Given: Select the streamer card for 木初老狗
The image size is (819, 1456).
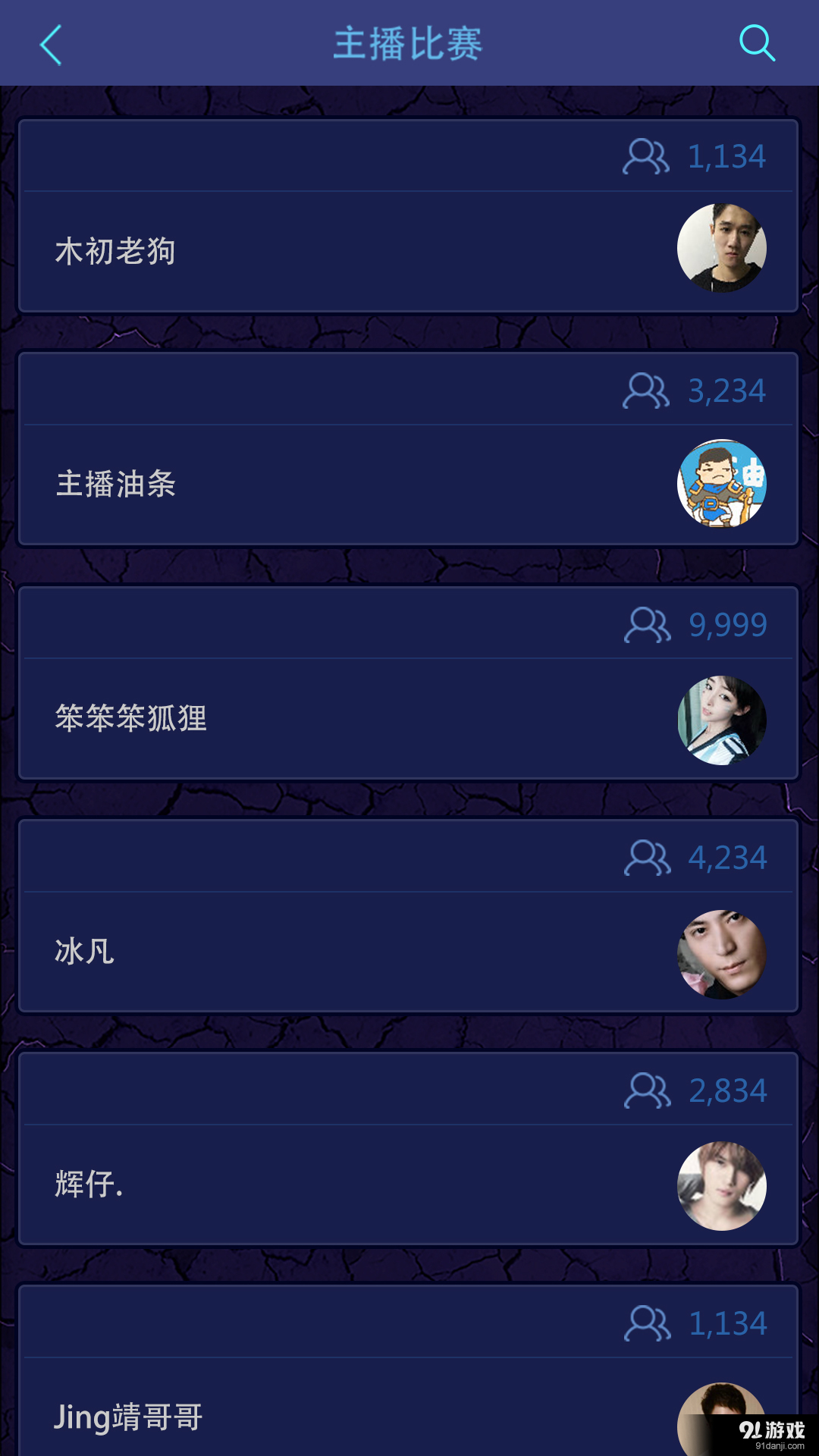Looking at the screenshot, I should pyautogui.click(x=409, y=212).
